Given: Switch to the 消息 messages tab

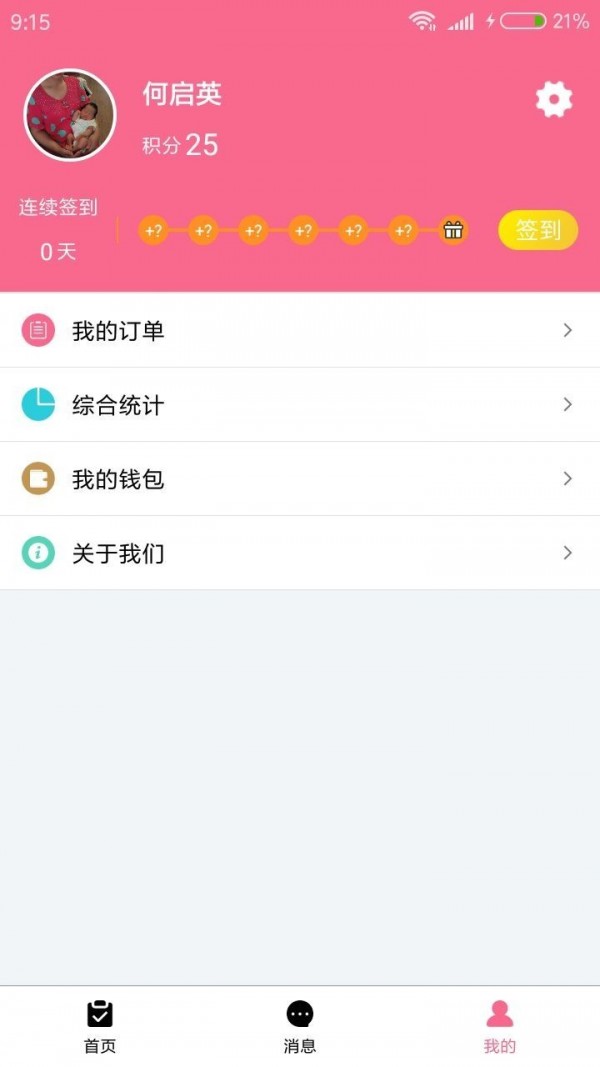Looking at the screenshot, I should pos(300,1026).
